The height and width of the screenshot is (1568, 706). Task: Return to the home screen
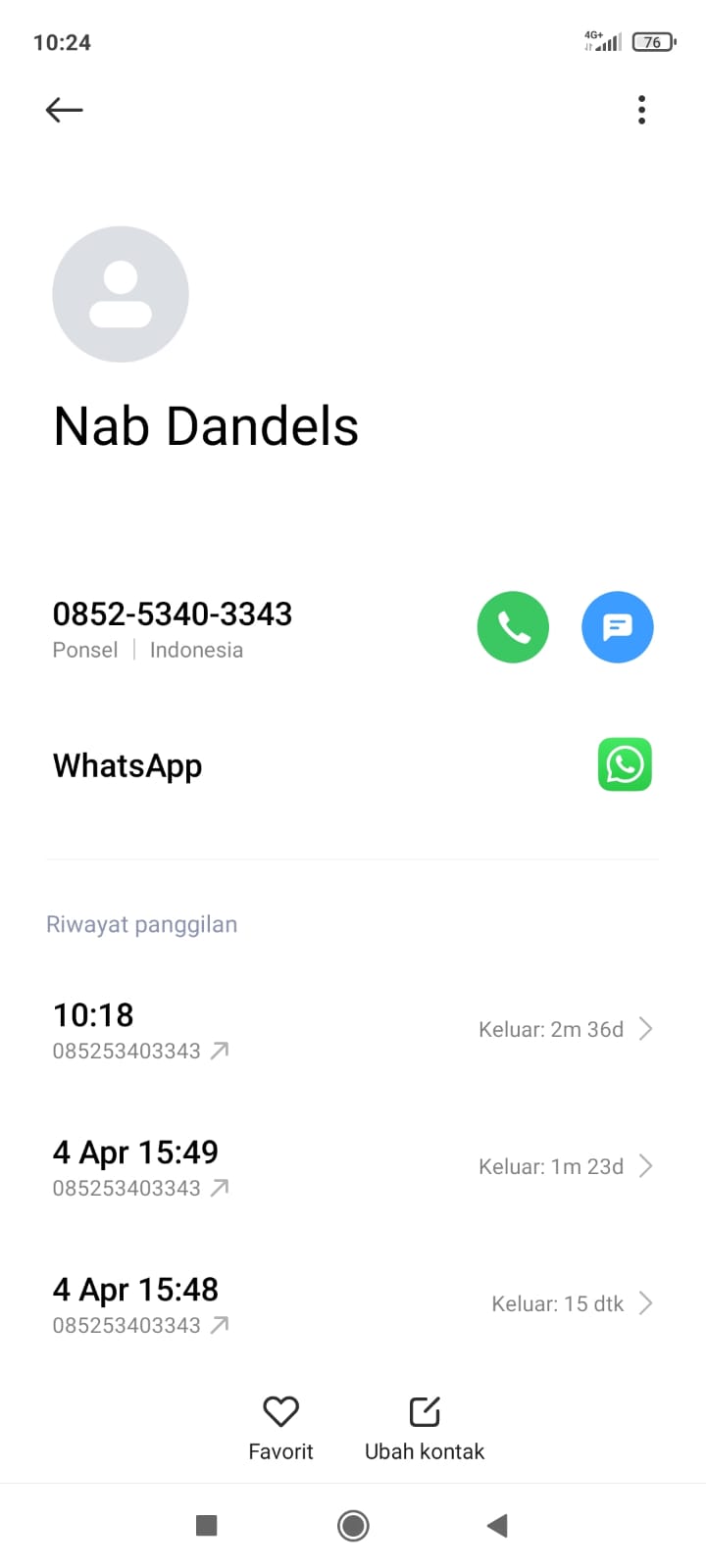[353, 1525]
